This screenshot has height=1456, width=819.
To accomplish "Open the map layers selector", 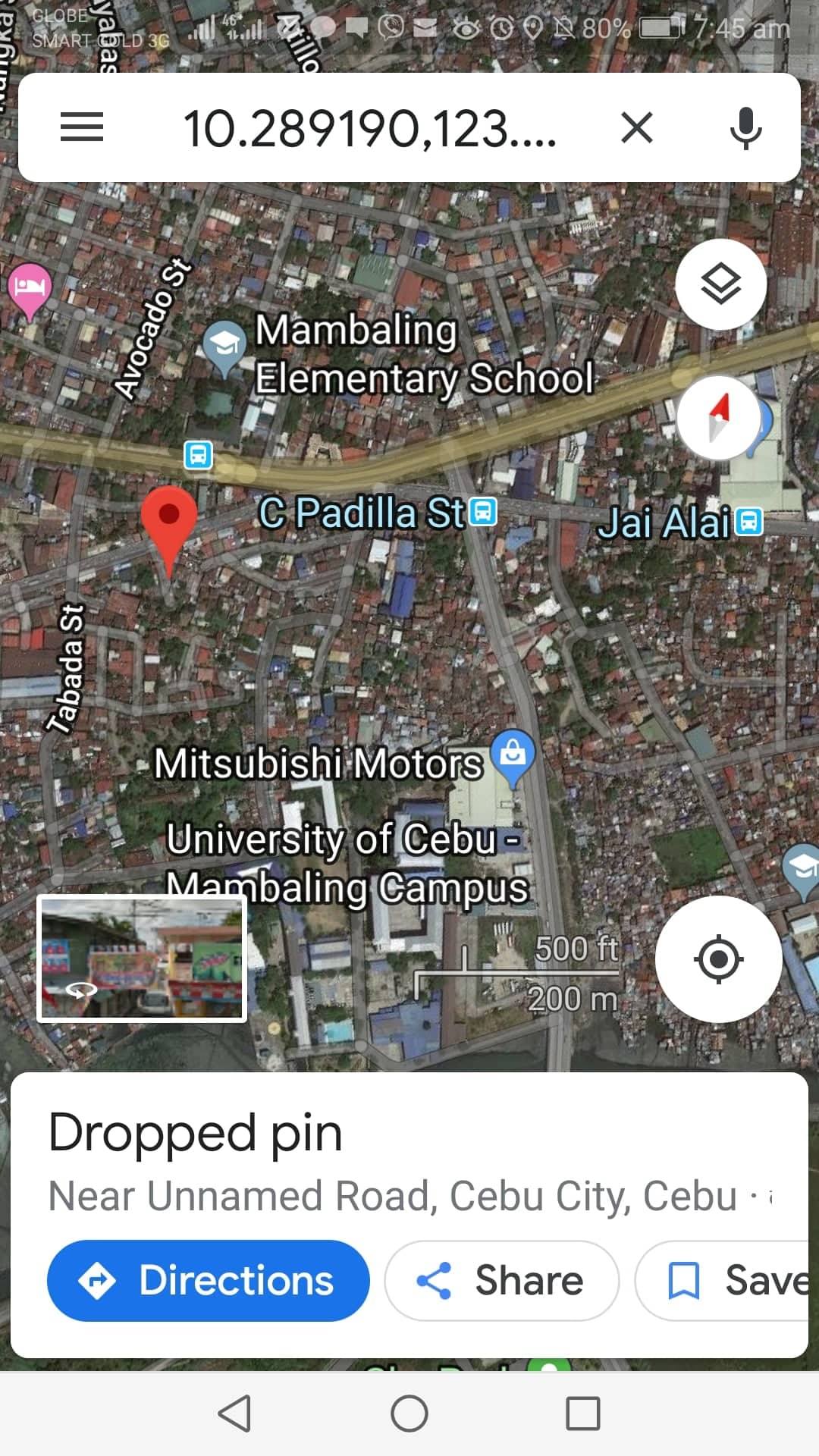I will click(720, 284).
